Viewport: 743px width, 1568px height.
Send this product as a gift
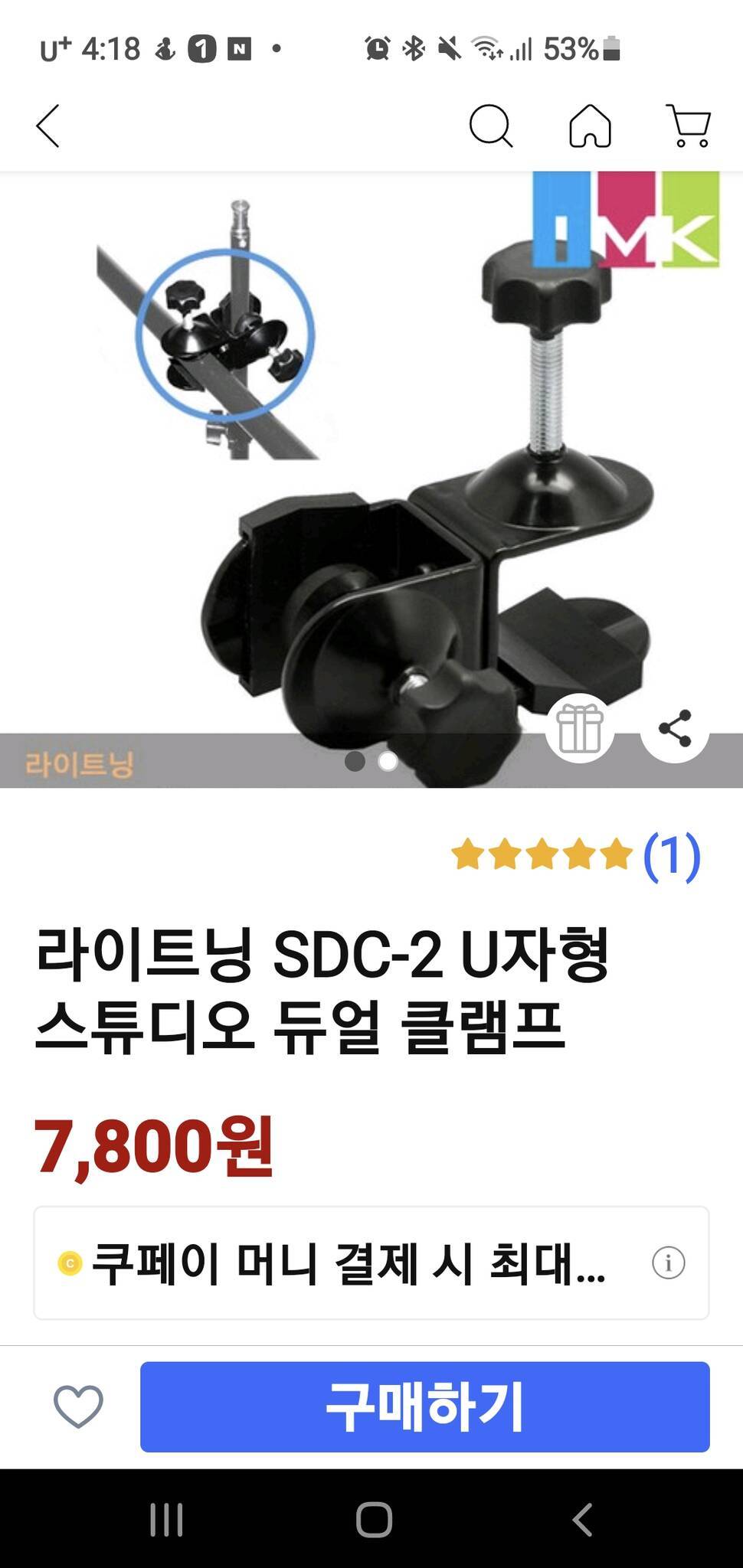[580, 729]
